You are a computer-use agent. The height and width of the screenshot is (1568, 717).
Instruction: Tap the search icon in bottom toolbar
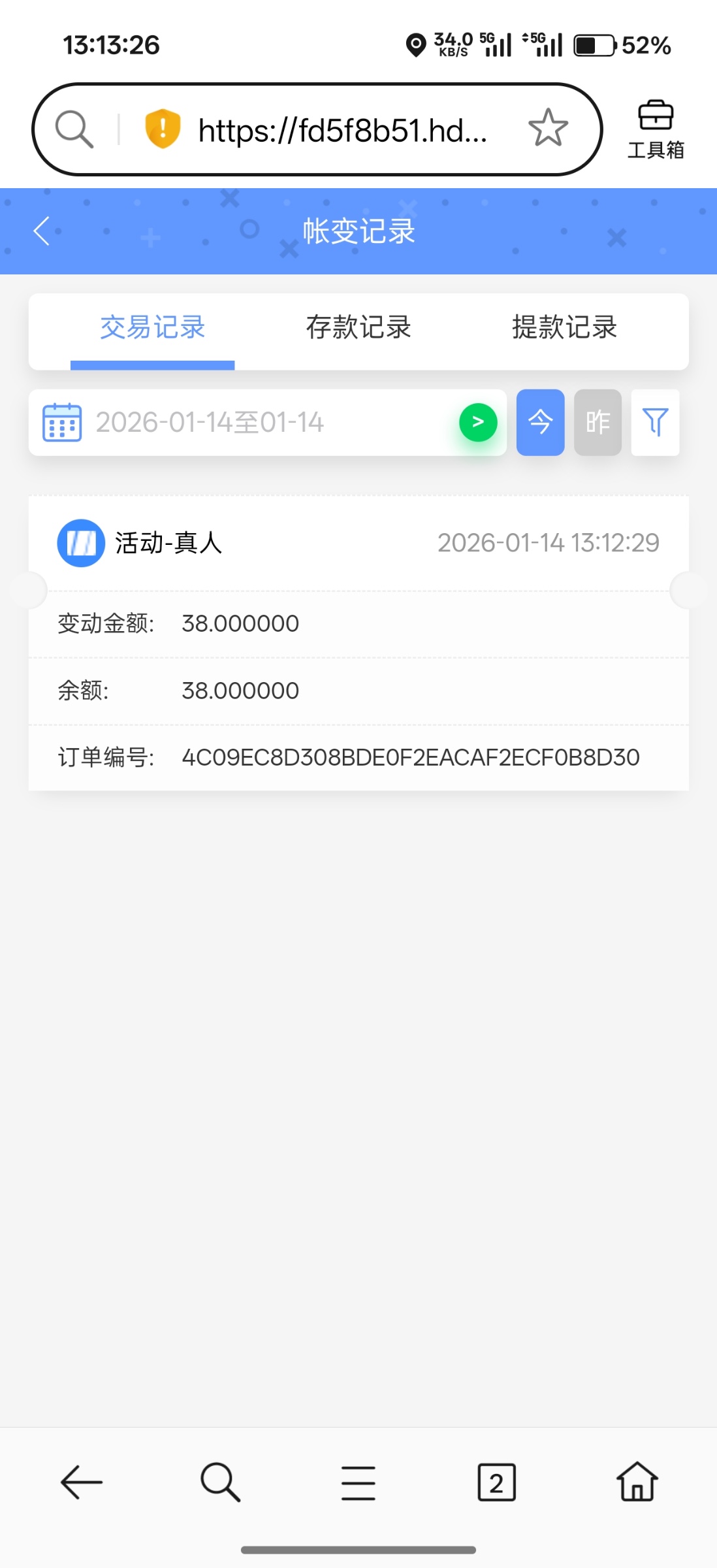point(220,1482)
